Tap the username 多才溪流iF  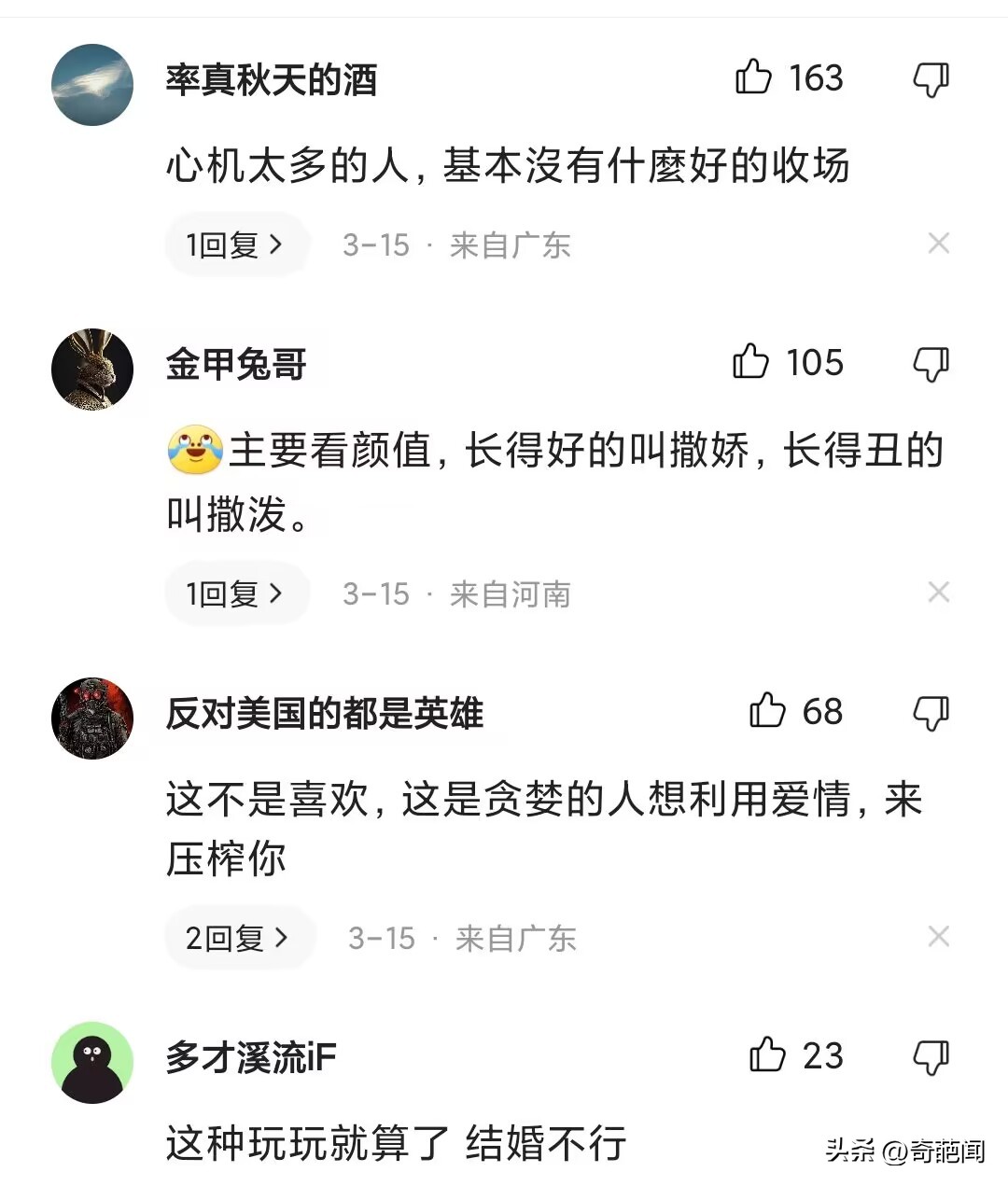click(249, 1059)
